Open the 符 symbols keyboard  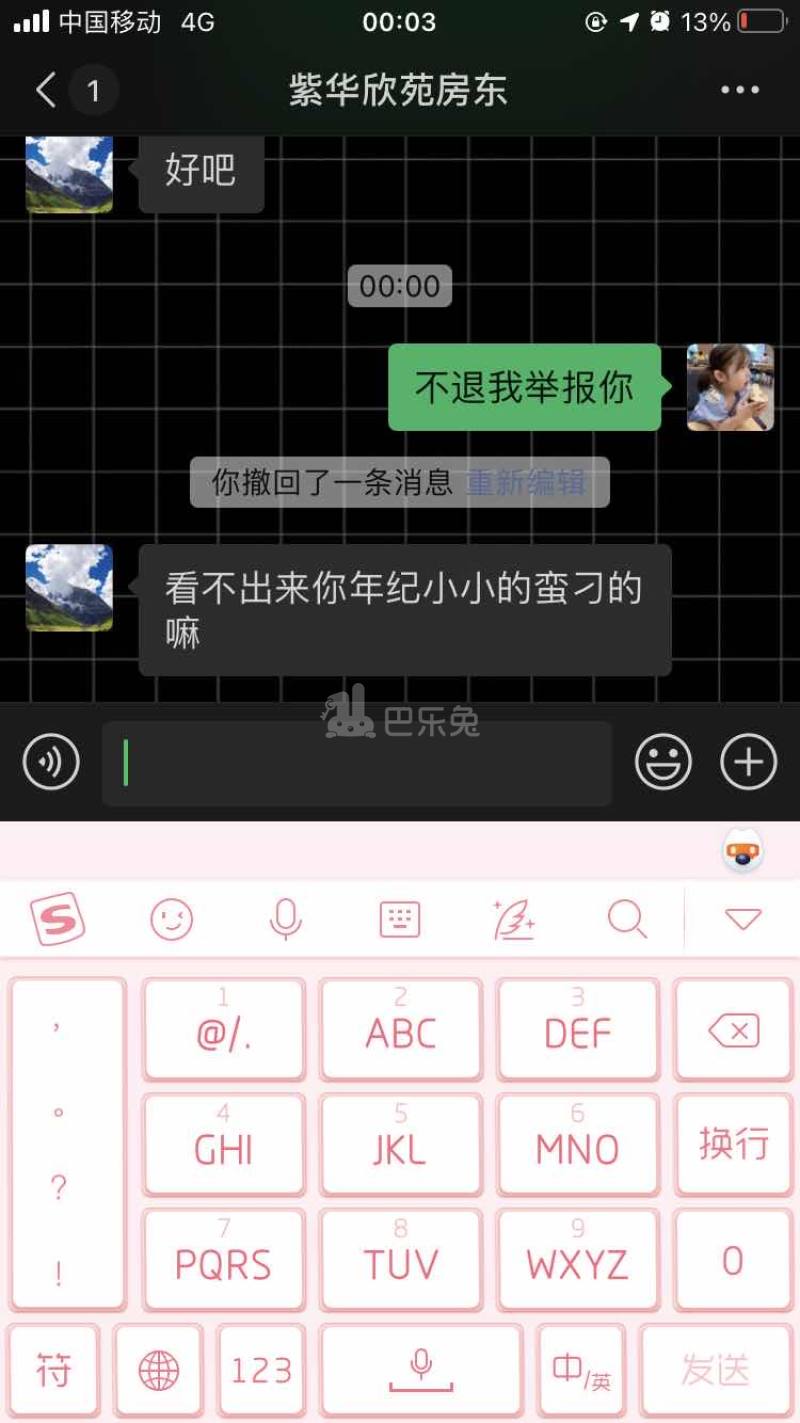[x=54, y=1370]
